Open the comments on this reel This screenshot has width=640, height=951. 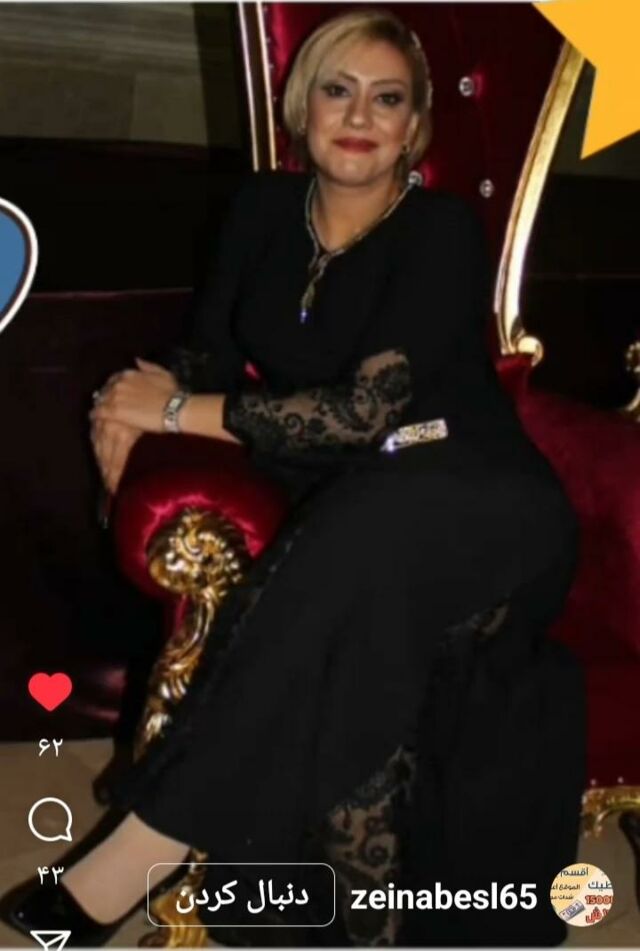pyautogui.click(x=50, y=821)
